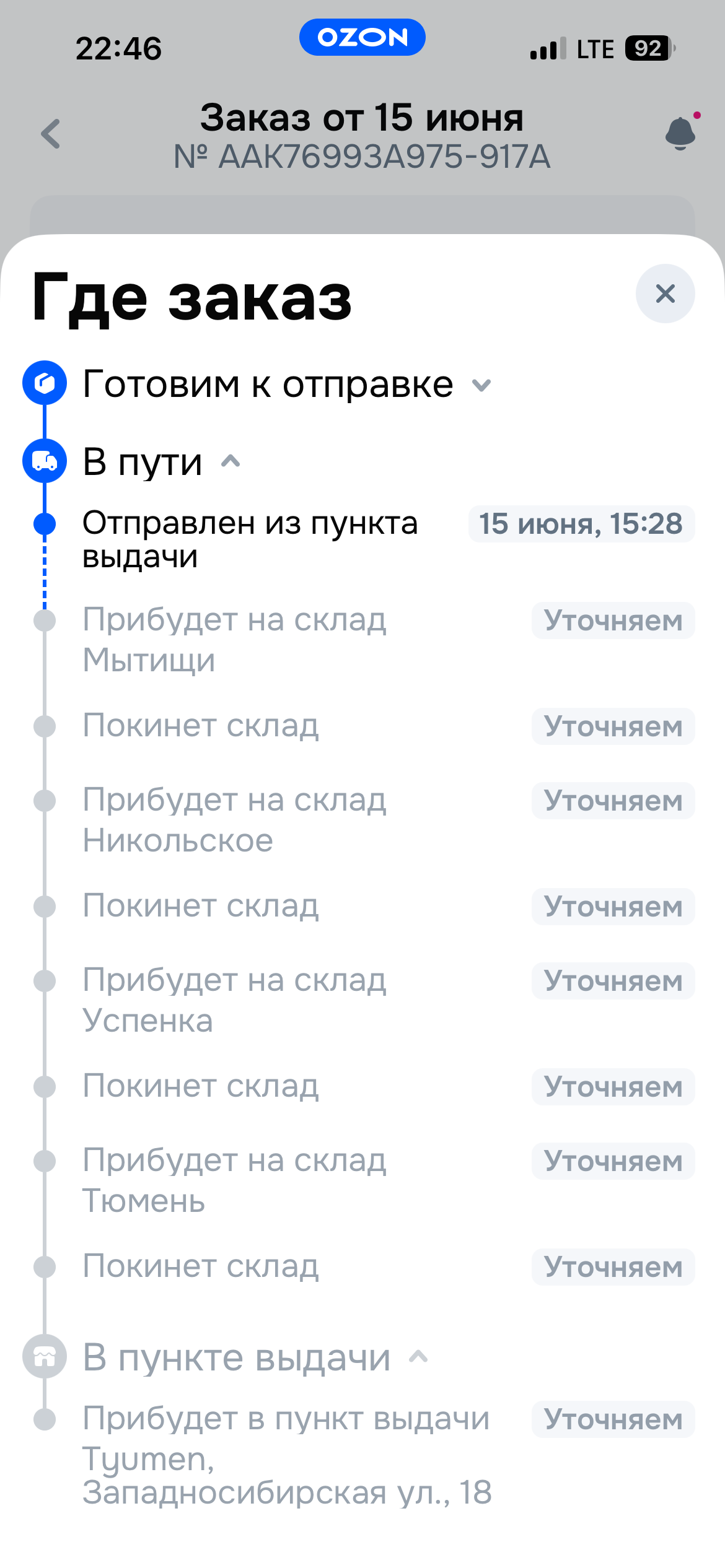
Task: Go back using the back arrow
Action: 51,134
